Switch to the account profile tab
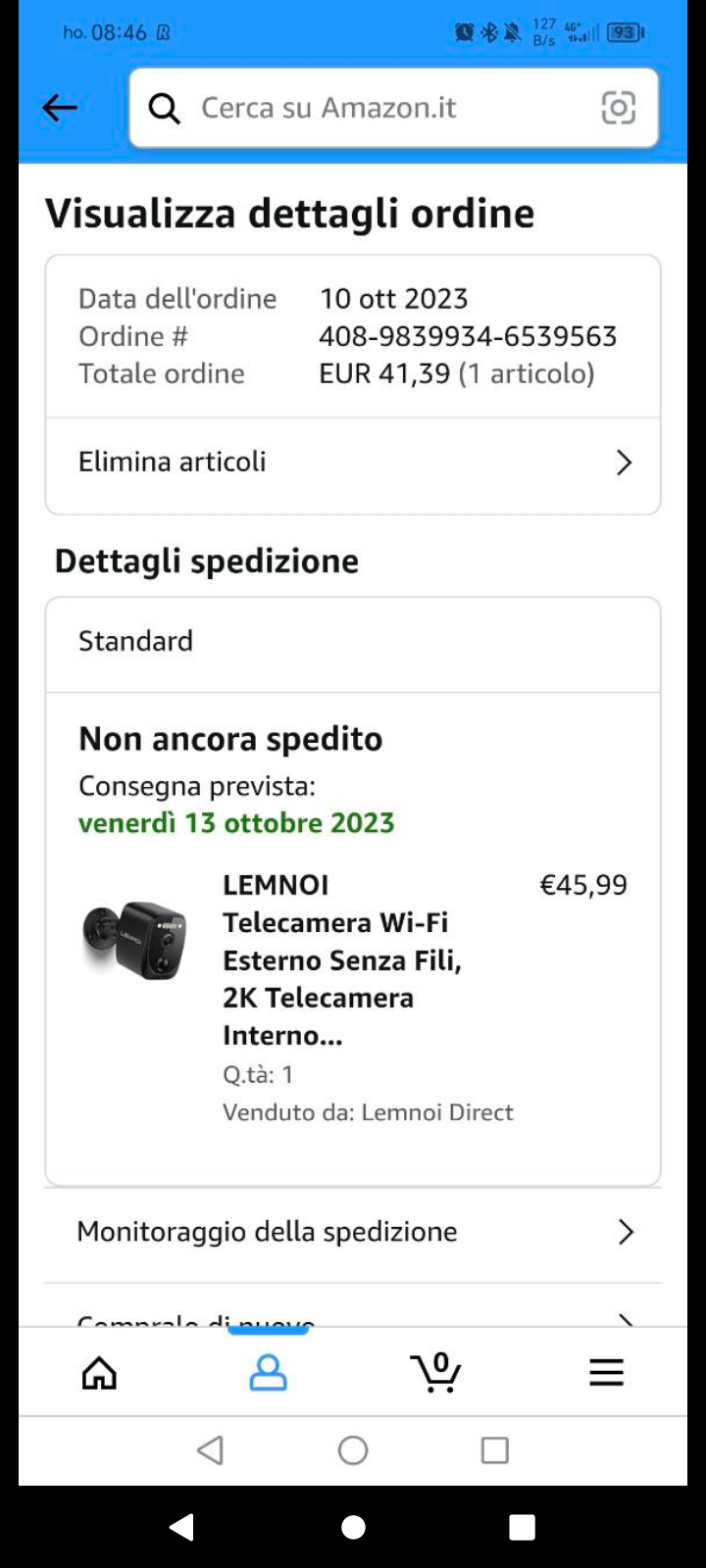 (x=268, y=1372)
